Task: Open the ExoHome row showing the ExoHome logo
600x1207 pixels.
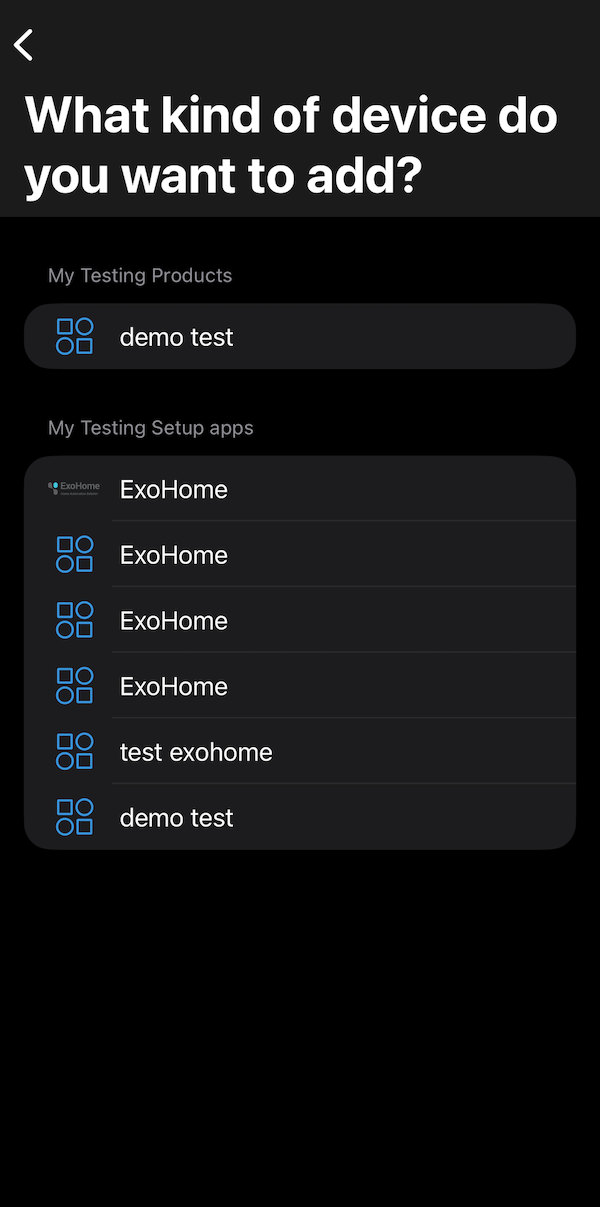Action: pyautogui.click(x=300, y=489)
